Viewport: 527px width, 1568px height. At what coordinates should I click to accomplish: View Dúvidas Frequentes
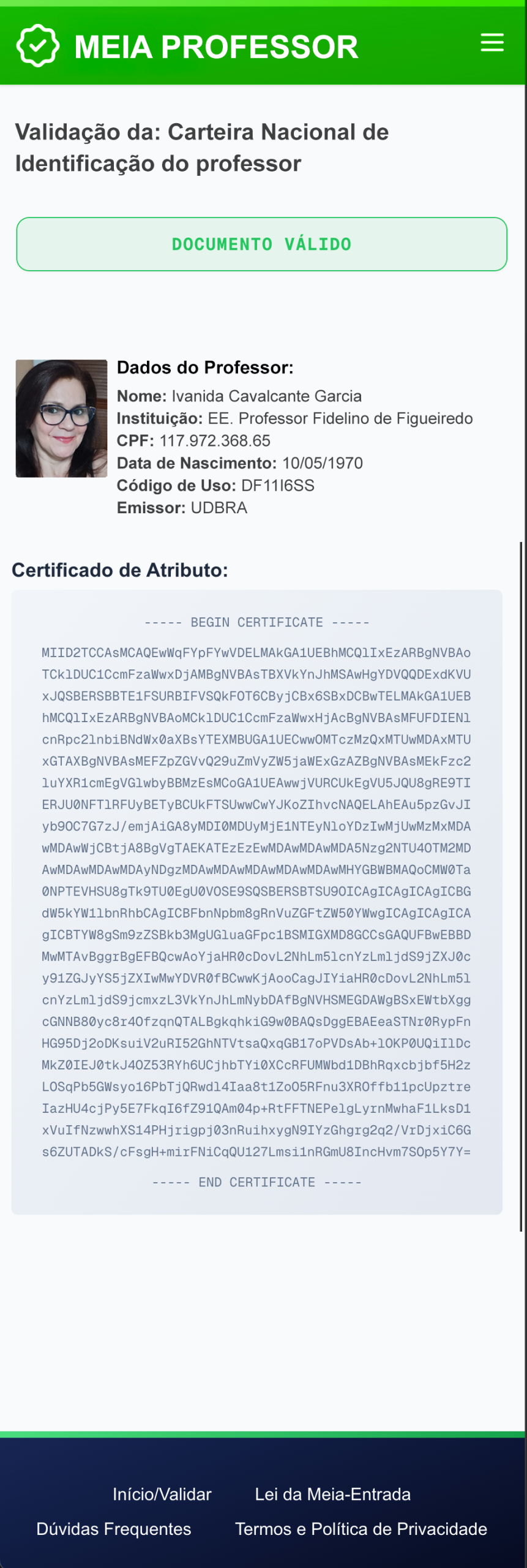tap(113, 1529)
